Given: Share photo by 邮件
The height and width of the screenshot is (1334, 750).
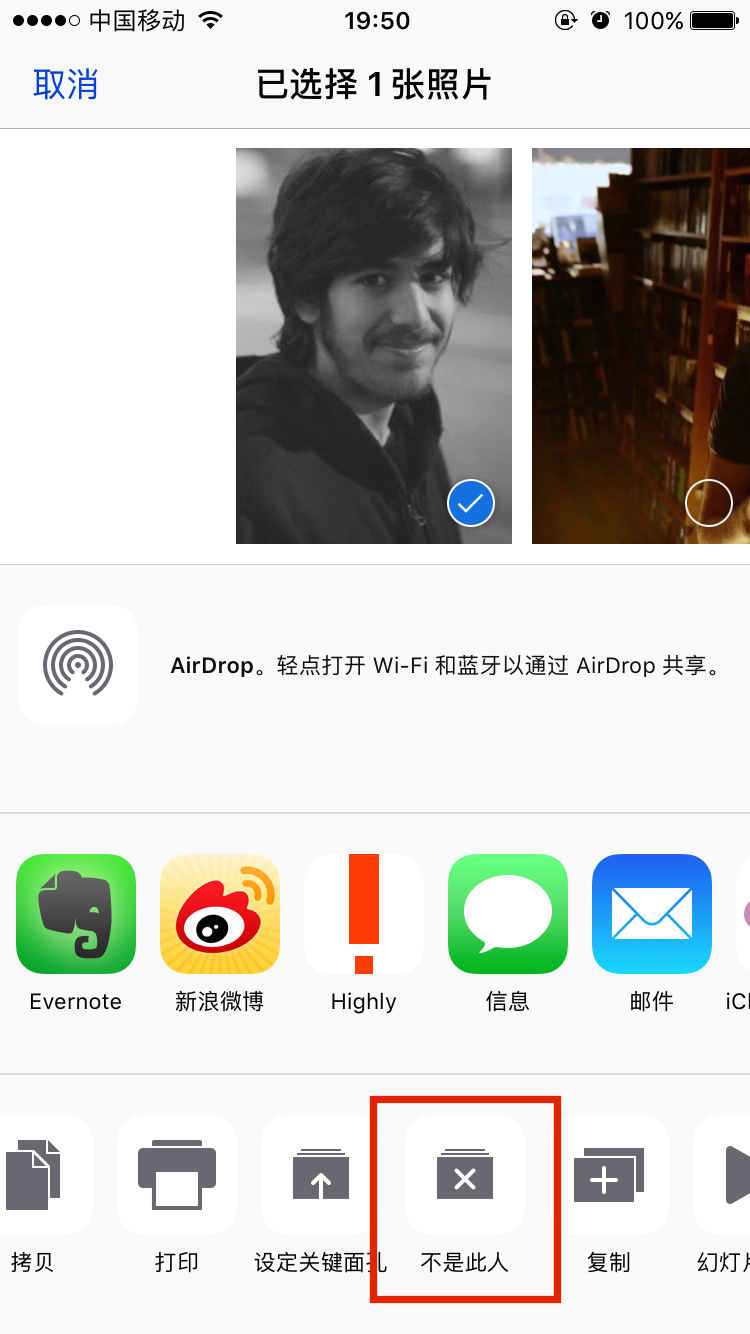Looking at the screenshot, I should coord(652,913).
